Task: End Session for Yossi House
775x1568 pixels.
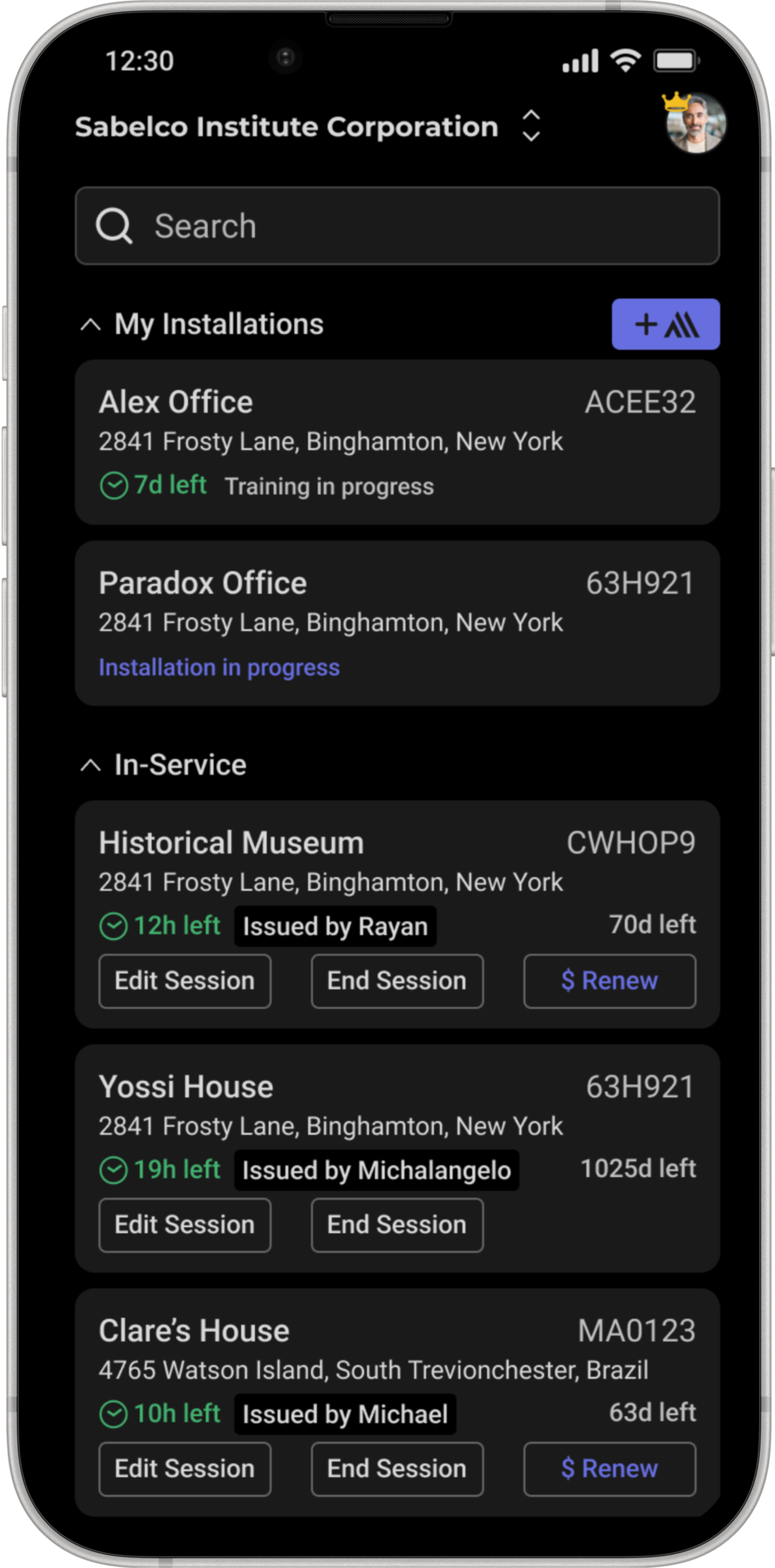Action: pos(398,1226)
